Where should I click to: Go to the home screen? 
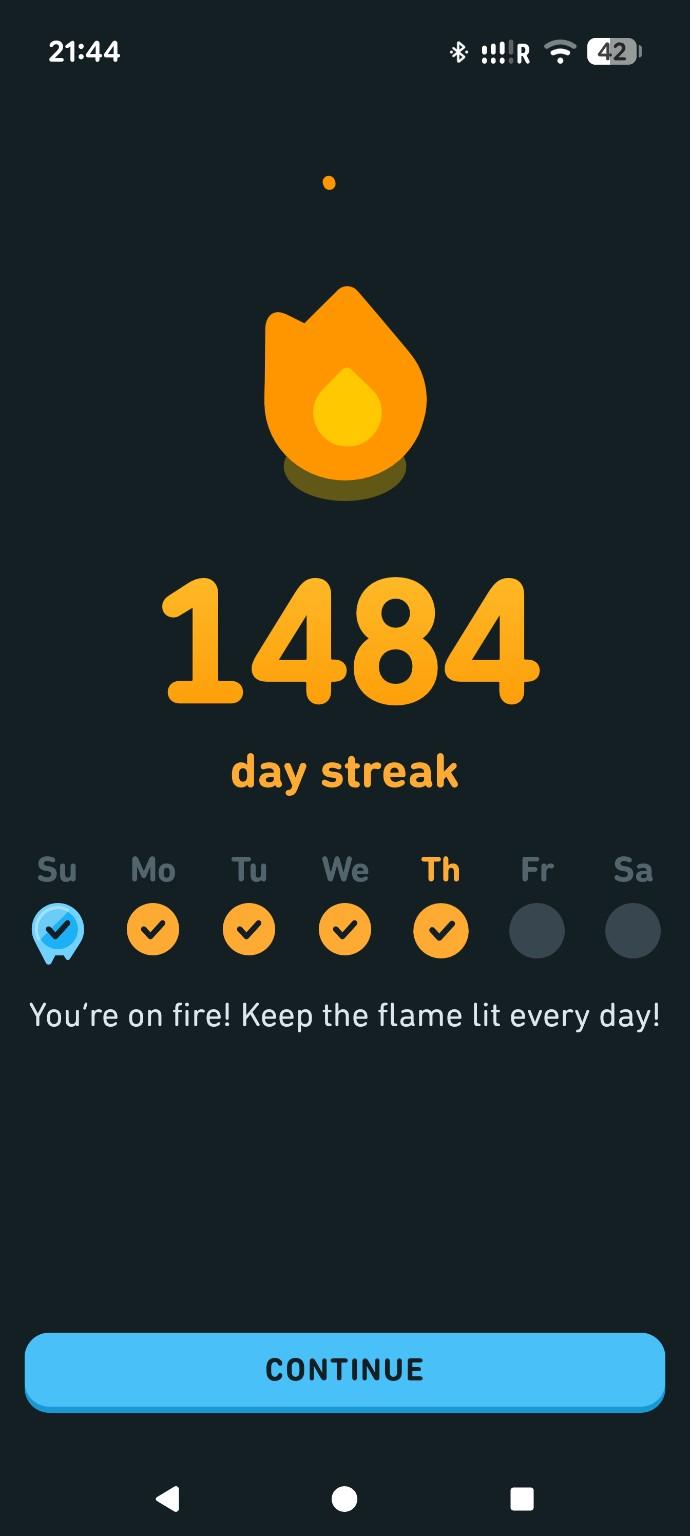tap(344, 1497)
